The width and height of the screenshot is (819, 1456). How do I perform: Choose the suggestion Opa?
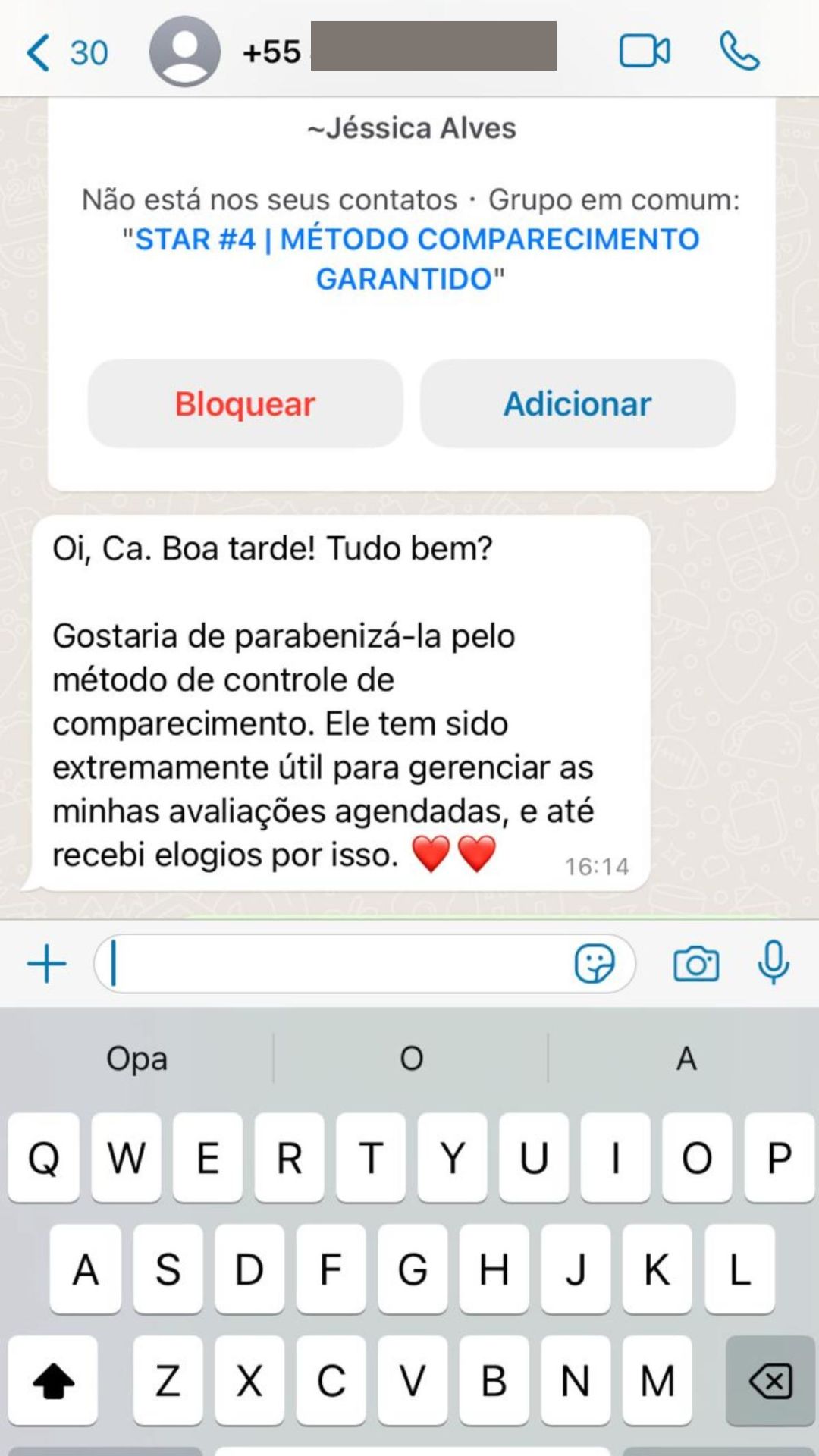pyautogui.click(x=135, y=1059)
